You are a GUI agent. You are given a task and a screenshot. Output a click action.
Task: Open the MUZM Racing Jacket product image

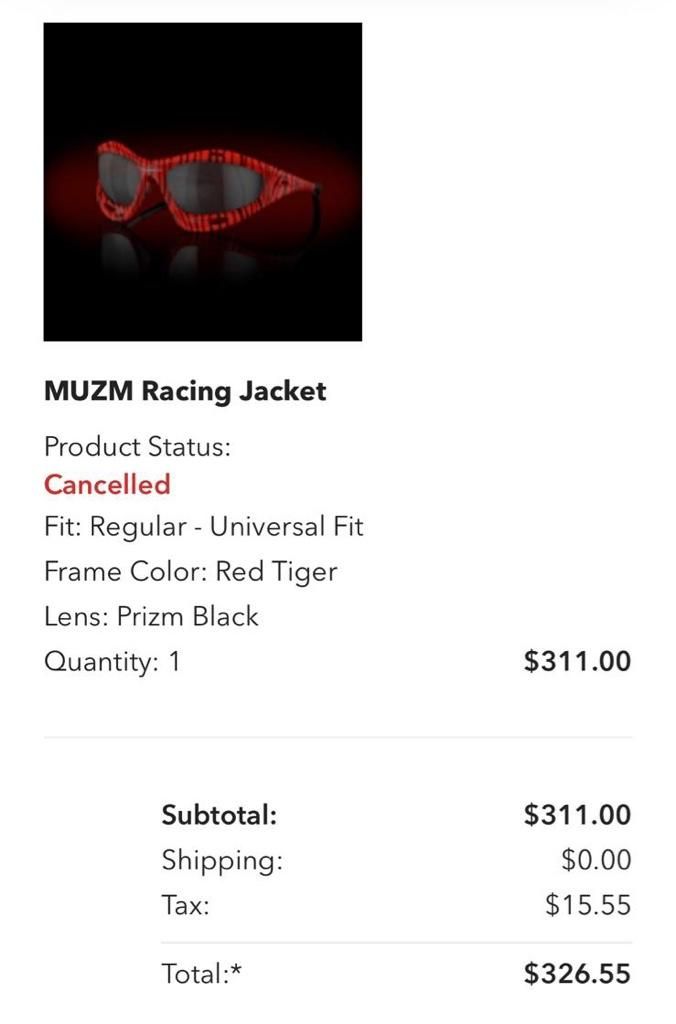pyautogui.click(x=202, y=182)
